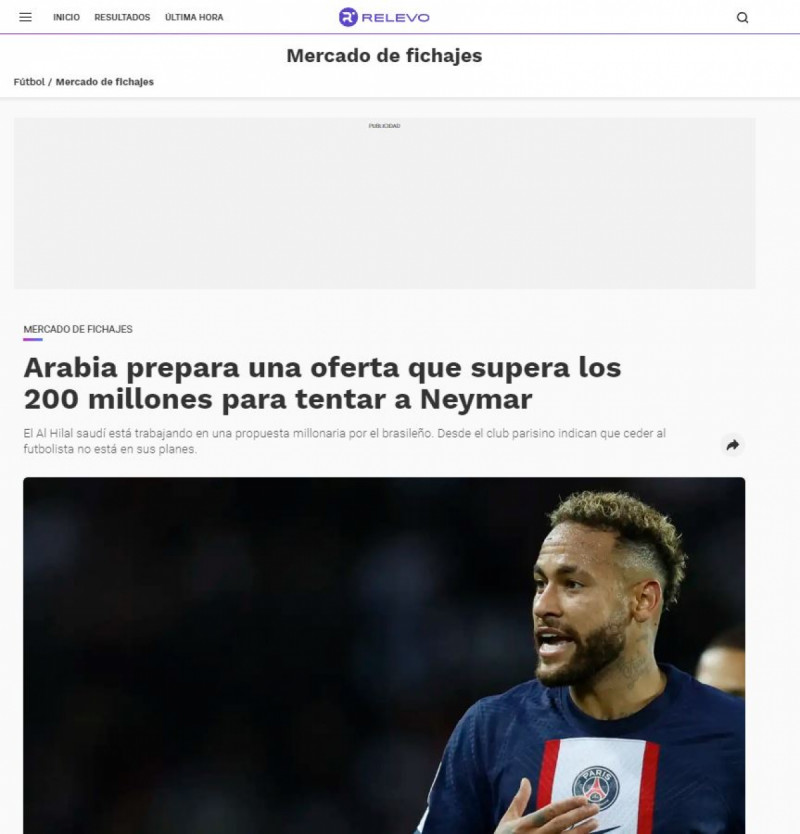Go to the ÚLTIMA HORA section
800x834 pixels.
pyautogui.click(x=193, y=17)
